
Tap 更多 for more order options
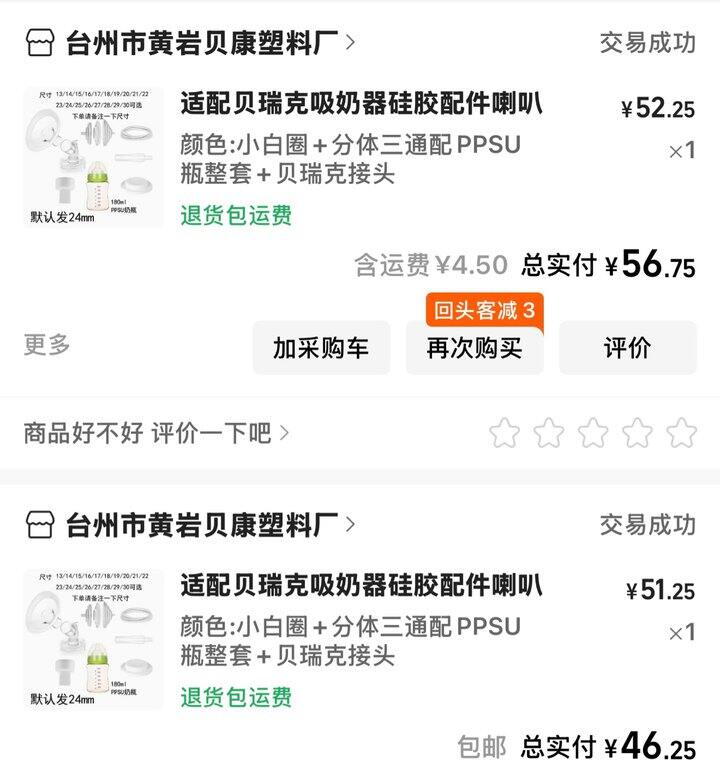point(48,346)
